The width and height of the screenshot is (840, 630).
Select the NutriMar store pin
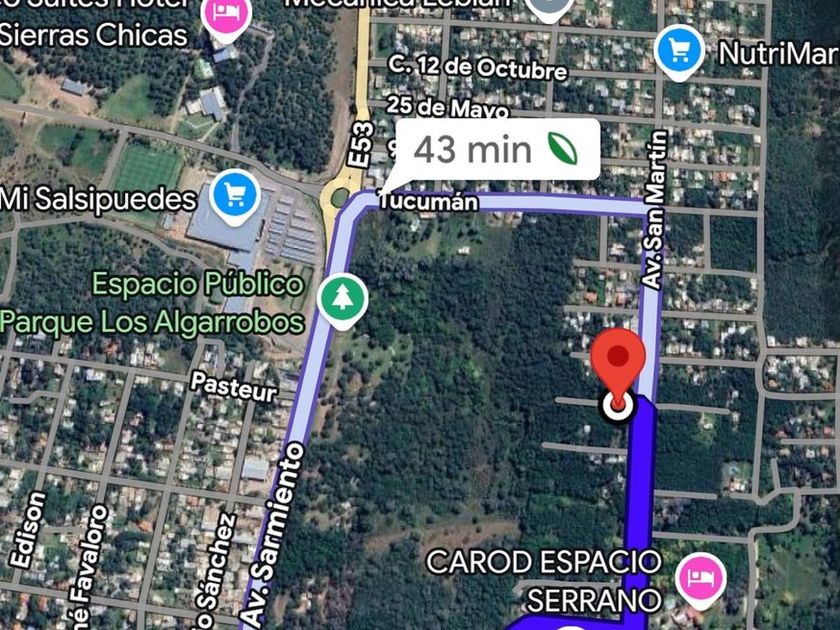pyautogui.click(x=680, y=47)
